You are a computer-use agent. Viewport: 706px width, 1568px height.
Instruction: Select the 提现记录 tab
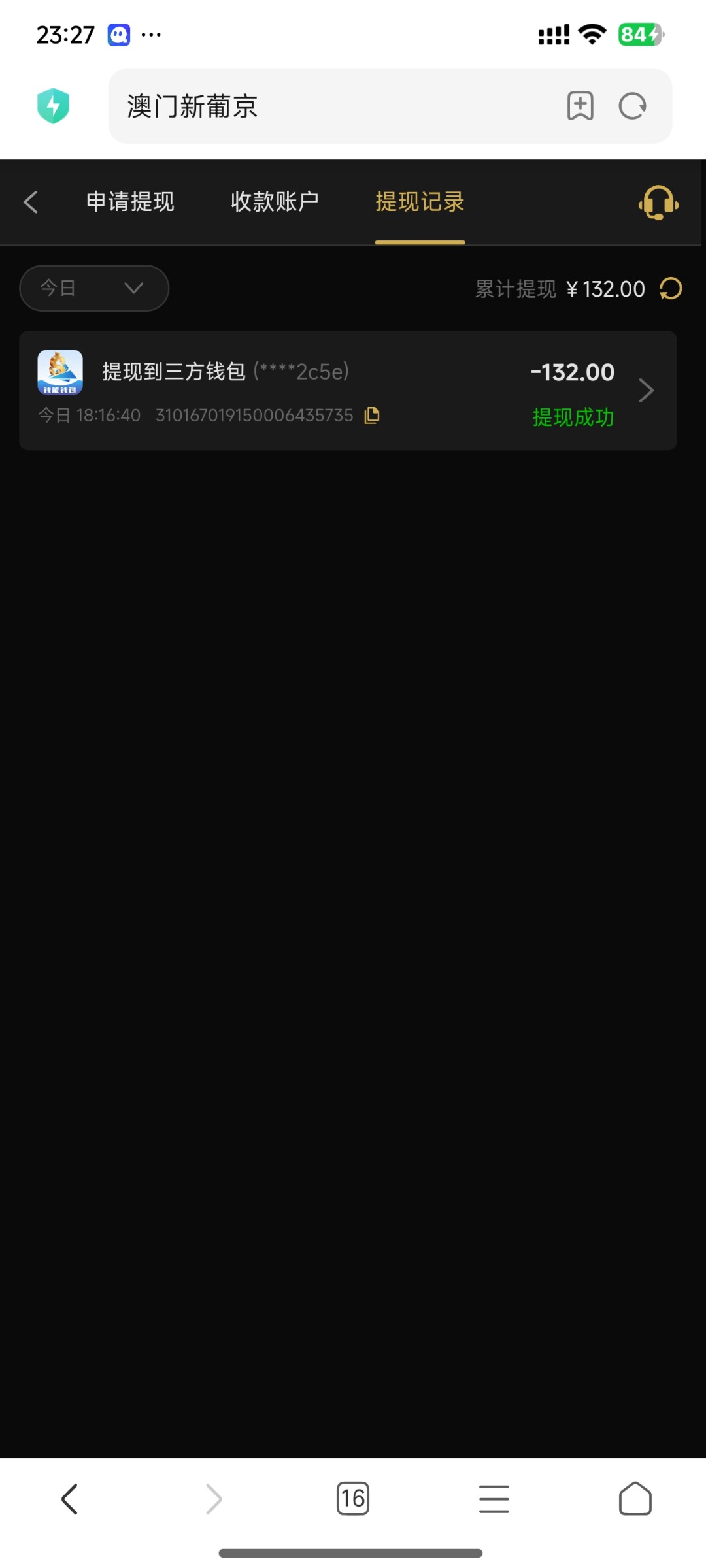pyautogui.click(x=420, y=202)
